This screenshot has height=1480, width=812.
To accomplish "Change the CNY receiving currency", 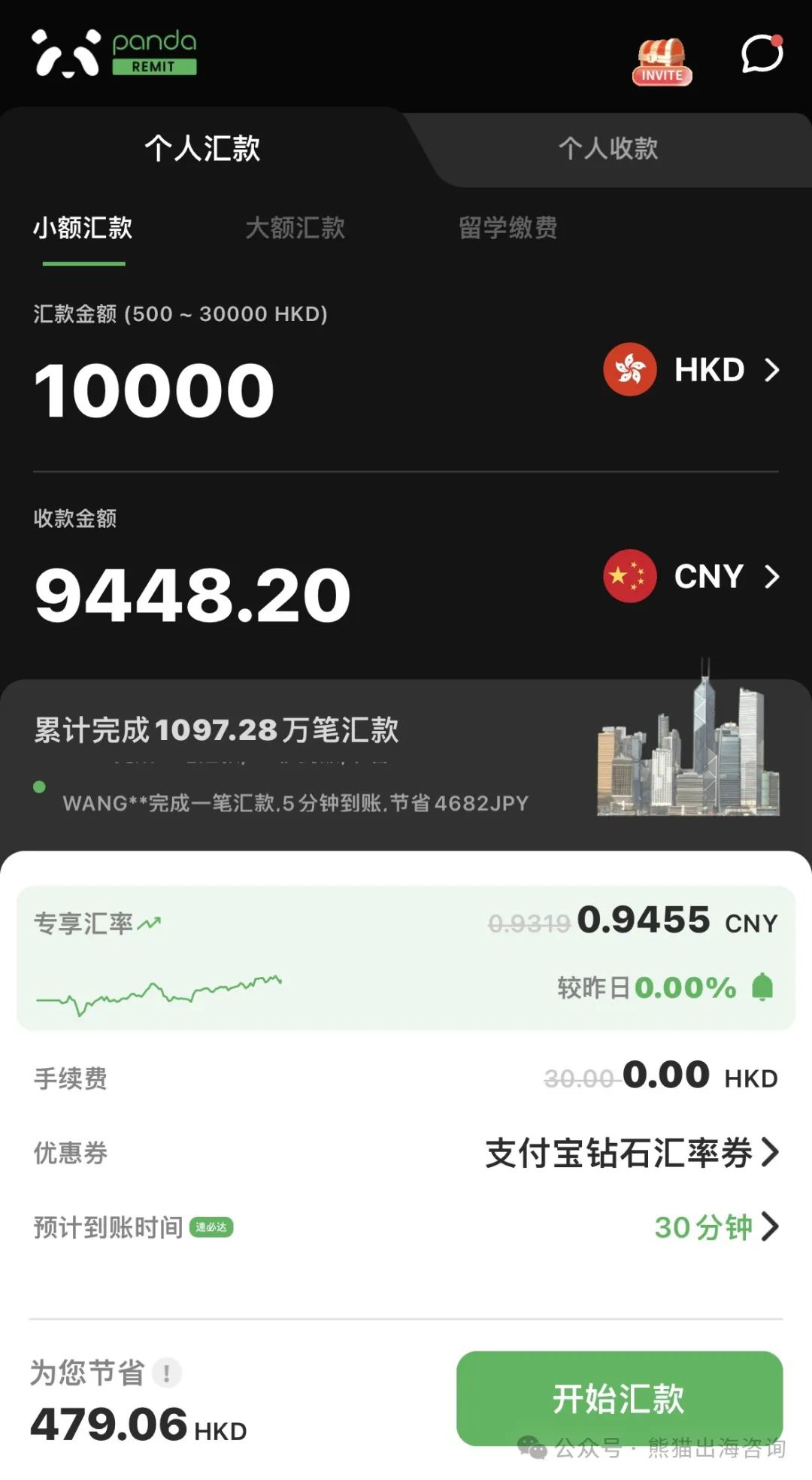I will point(692,577).
